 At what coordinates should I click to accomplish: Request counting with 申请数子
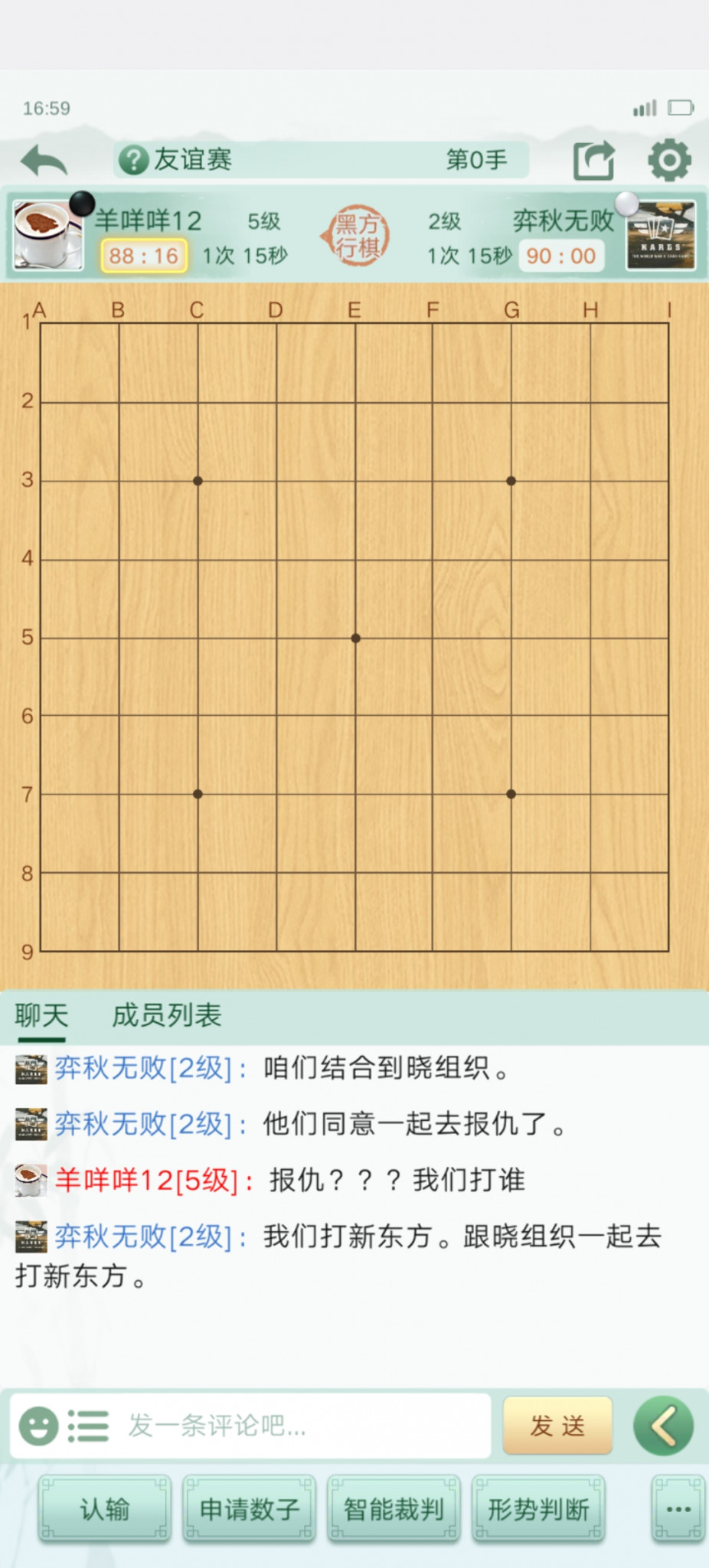249,1509
